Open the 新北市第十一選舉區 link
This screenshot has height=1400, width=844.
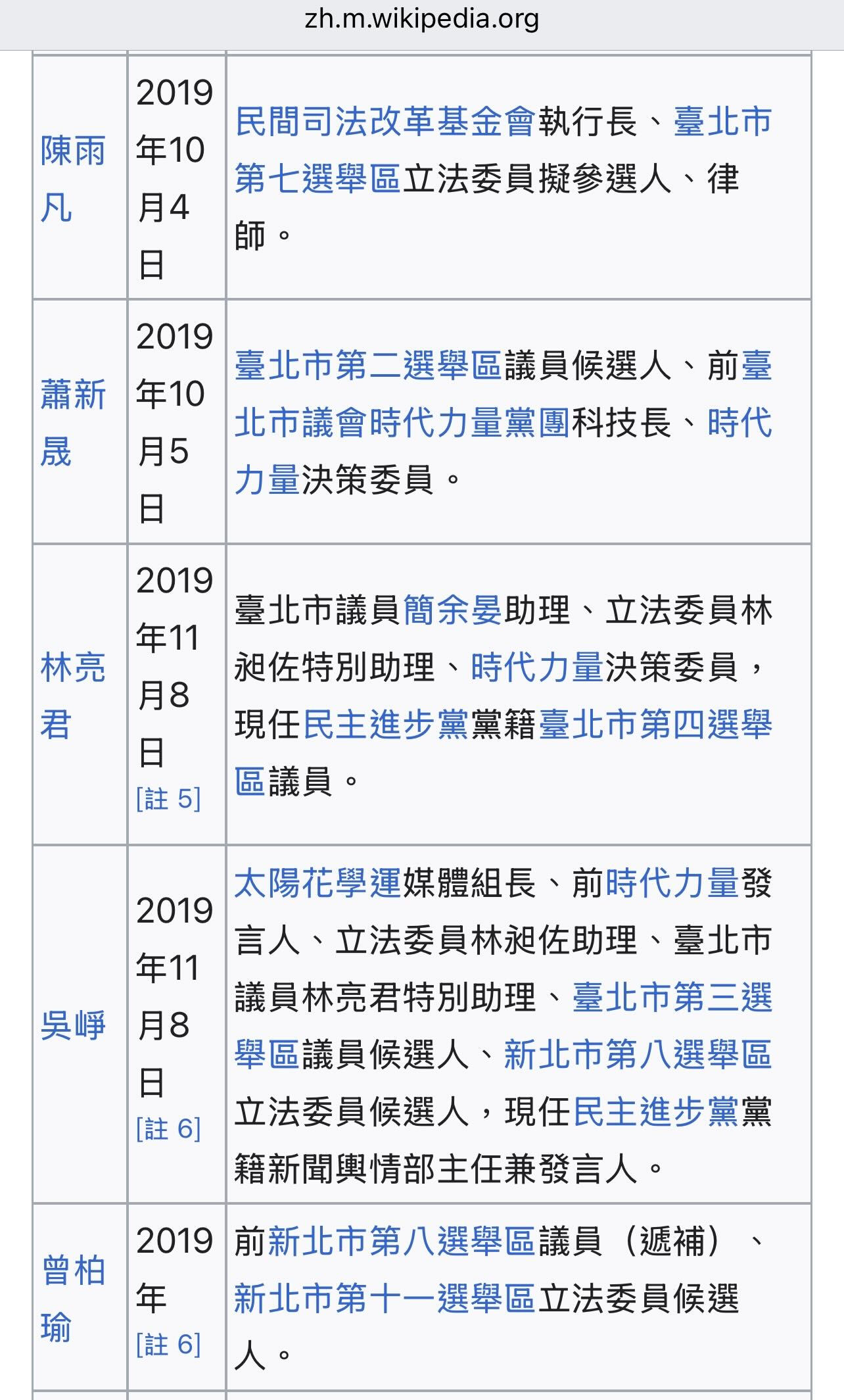386,1298
